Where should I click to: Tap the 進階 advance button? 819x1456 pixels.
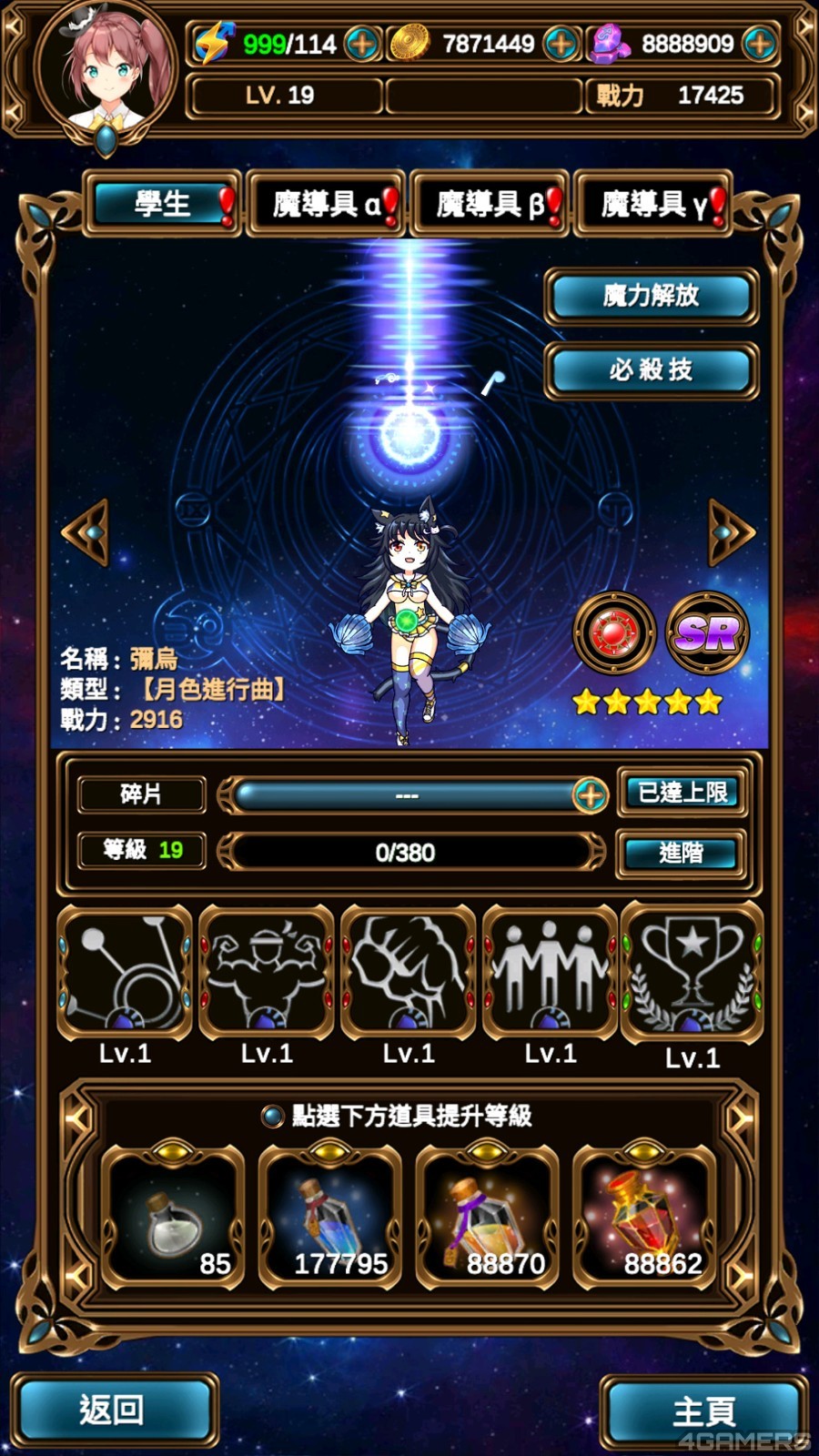click(682, 853)
